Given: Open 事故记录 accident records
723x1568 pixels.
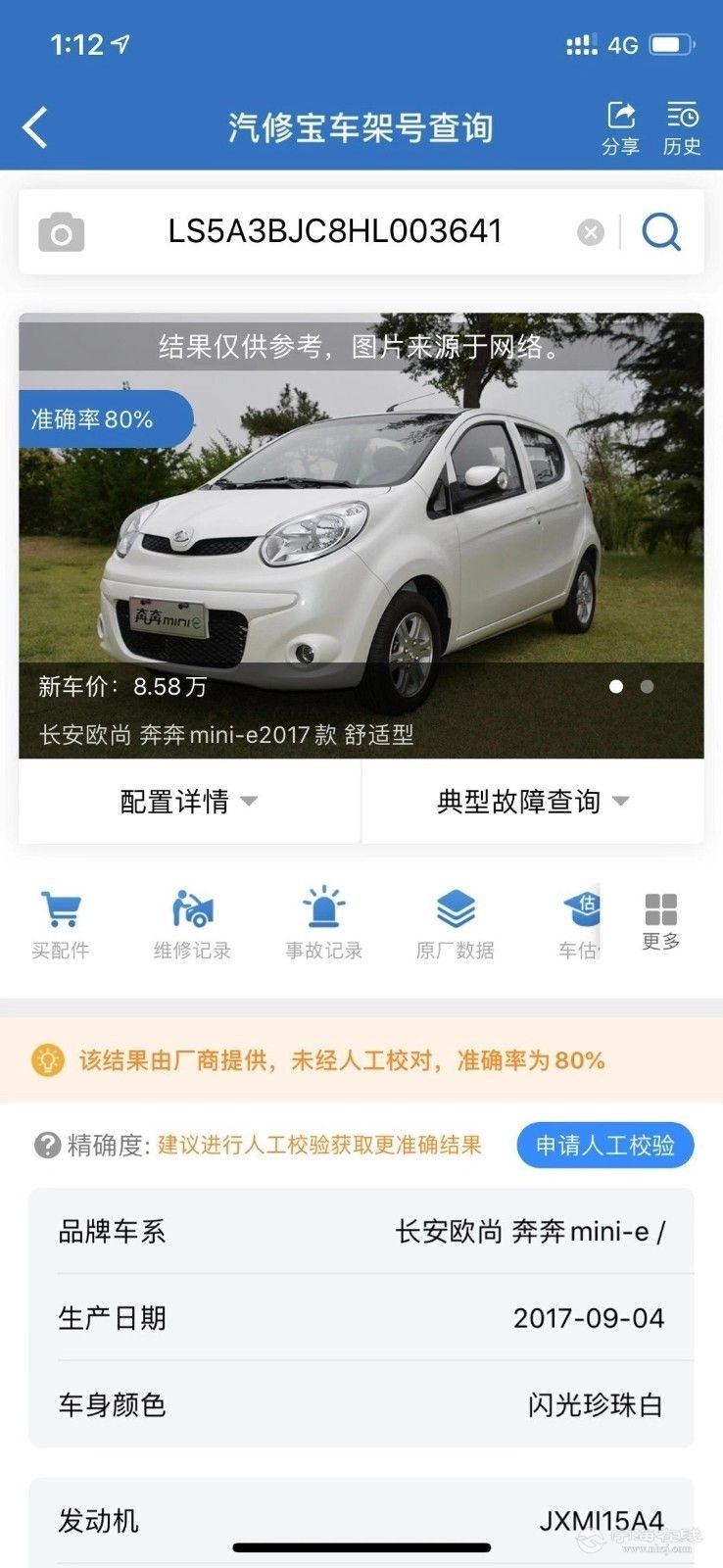Looking at the screenshot, I should [323, 923].
